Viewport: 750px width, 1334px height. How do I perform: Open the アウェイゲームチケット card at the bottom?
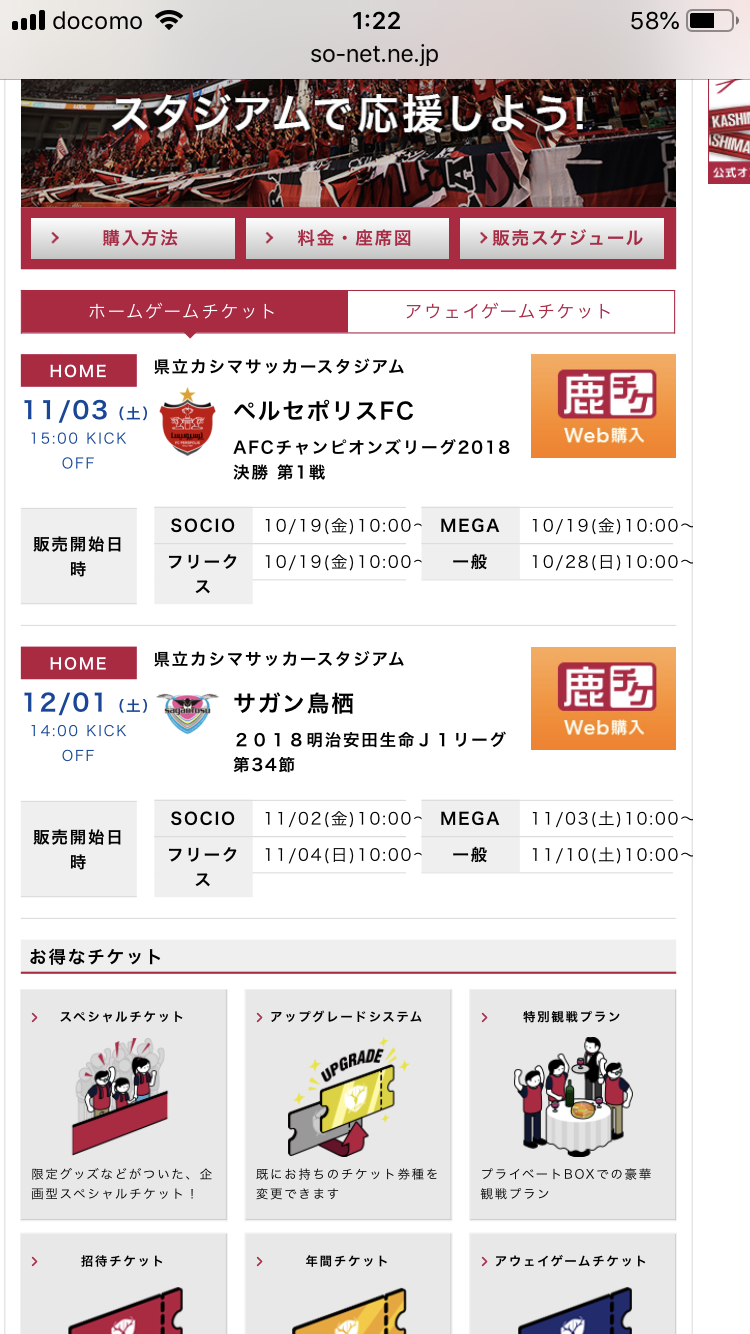pyautogui.click(x=573, y=1284)
